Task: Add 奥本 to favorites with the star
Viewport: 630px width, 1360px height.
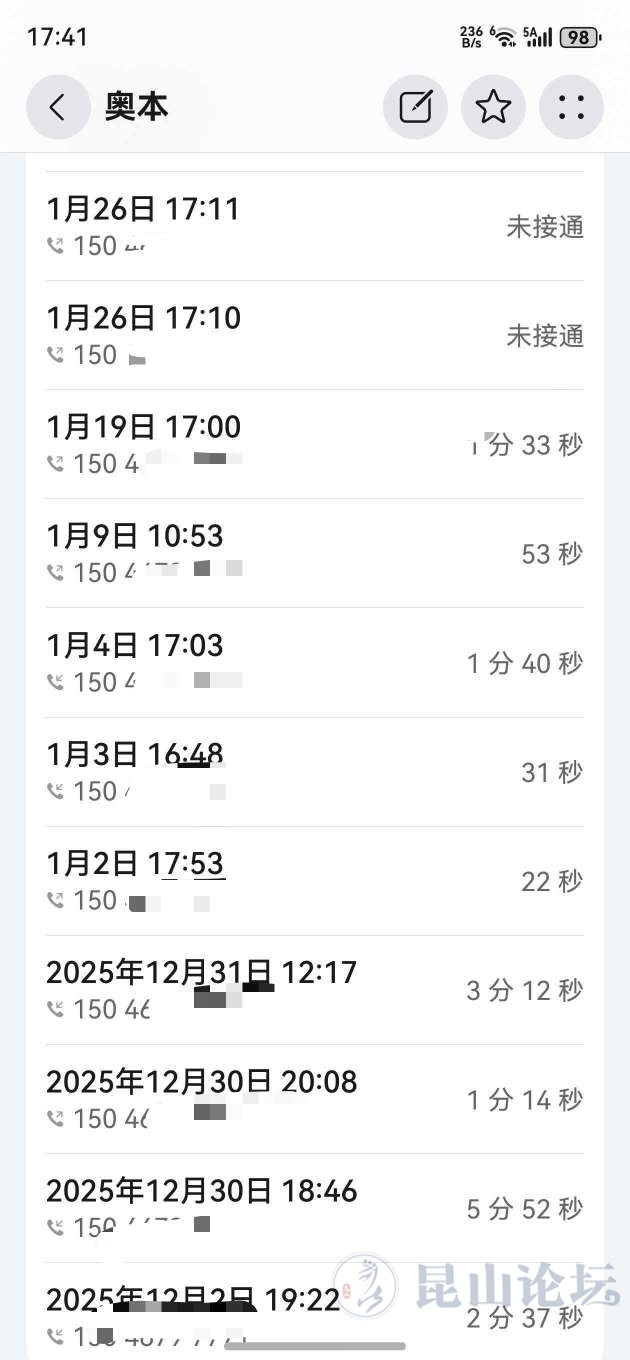Action: 493,107
